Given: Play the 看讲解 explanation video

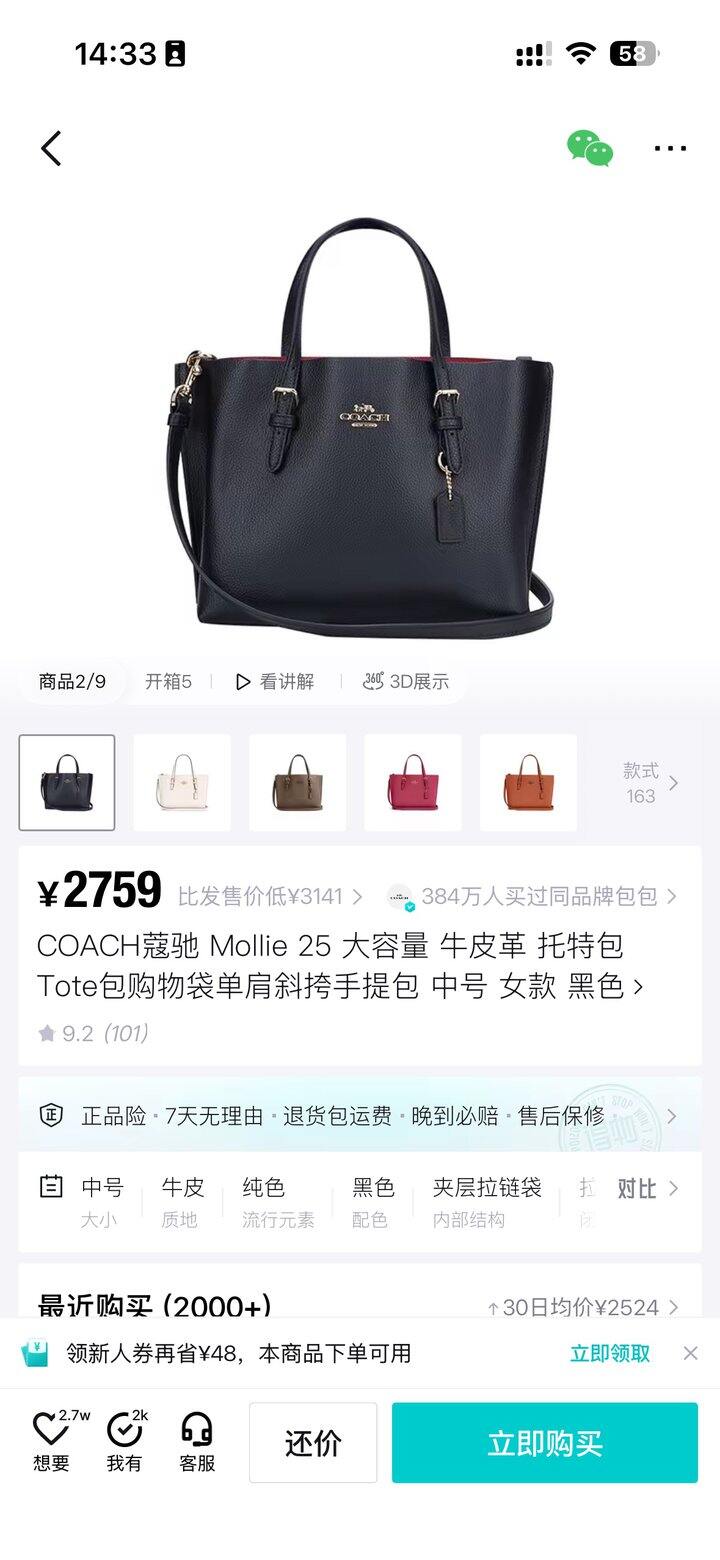Looking at the screenshot, I should click(x=275, y=682).
